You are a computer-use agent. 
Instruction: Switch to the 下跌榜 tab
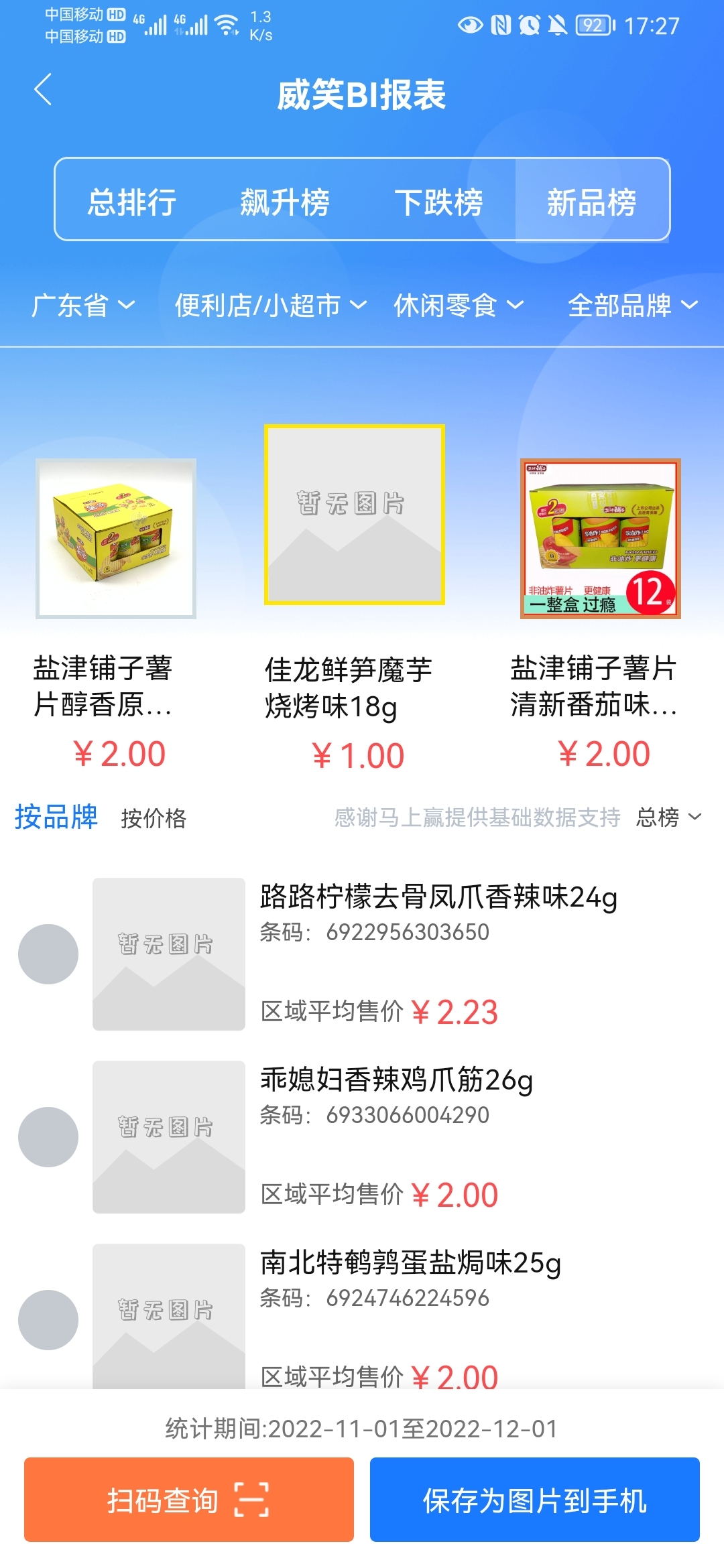click(x=438, y=202)
